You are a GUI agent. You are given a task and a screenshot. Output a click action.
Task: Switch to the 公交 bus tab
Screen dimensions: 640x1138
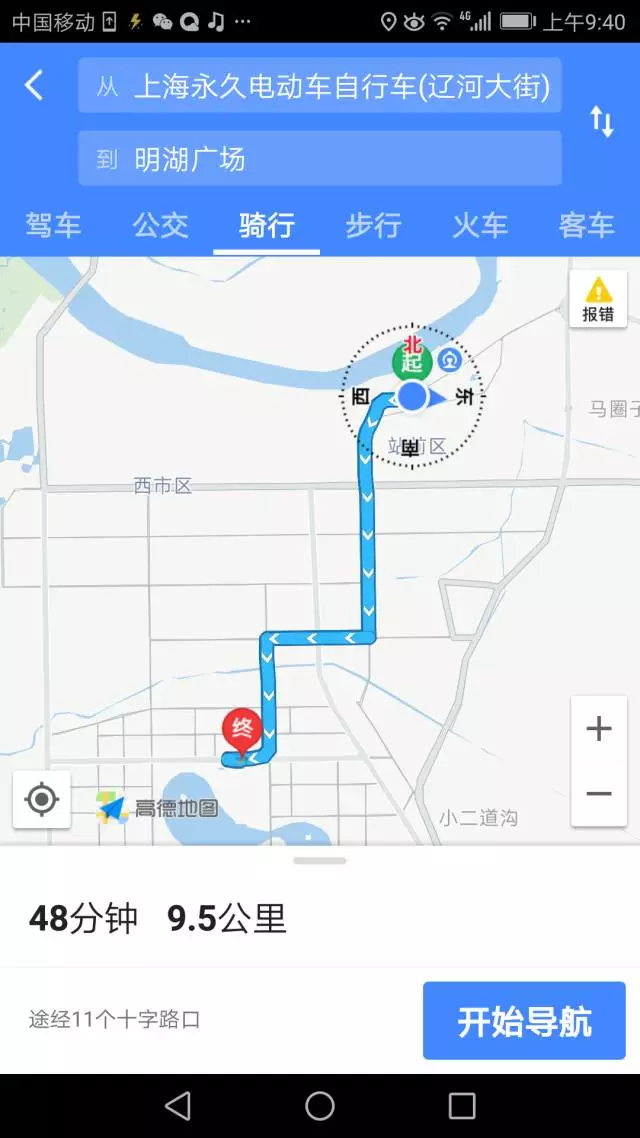click(160, 225)
